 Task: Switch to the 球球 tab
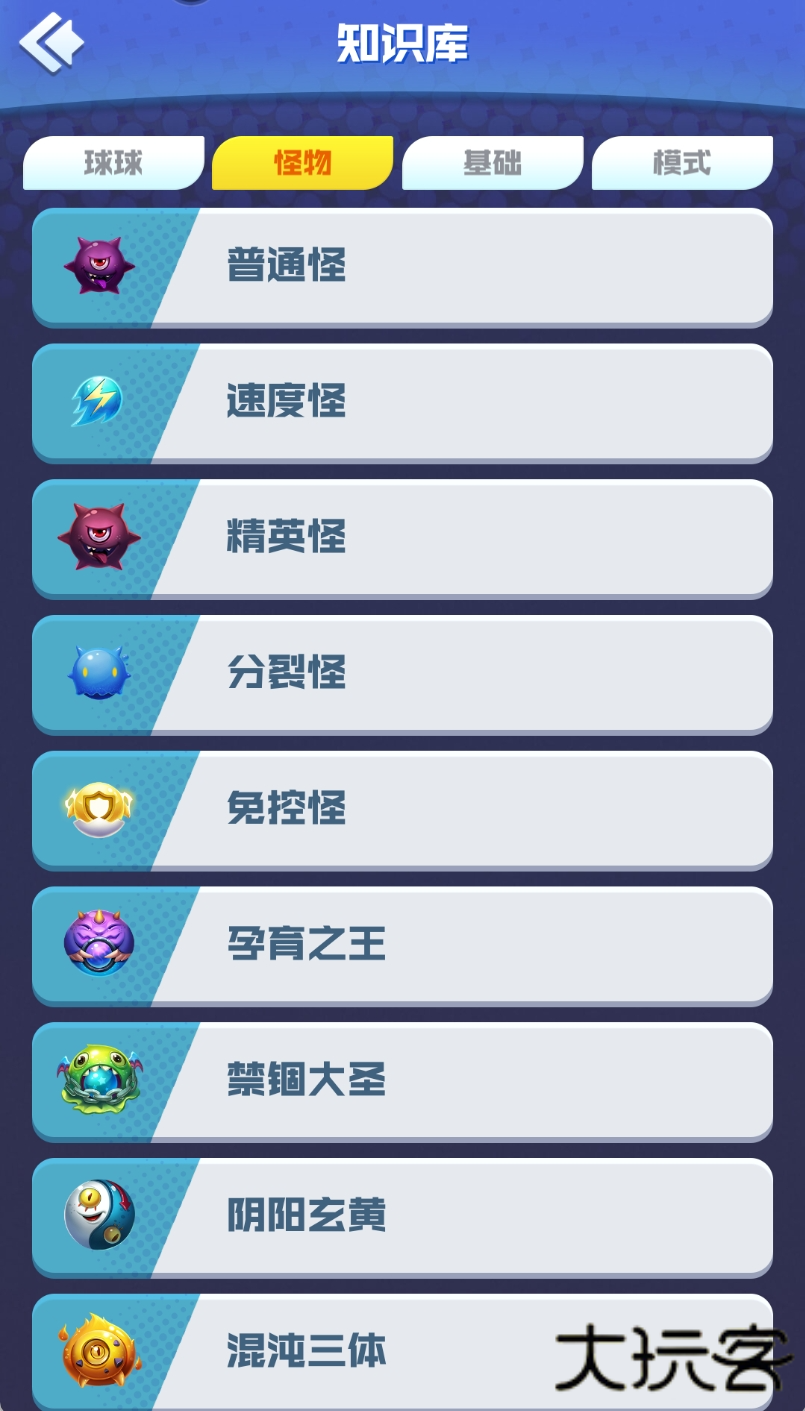pyautogui.click(x=113, y=162)
